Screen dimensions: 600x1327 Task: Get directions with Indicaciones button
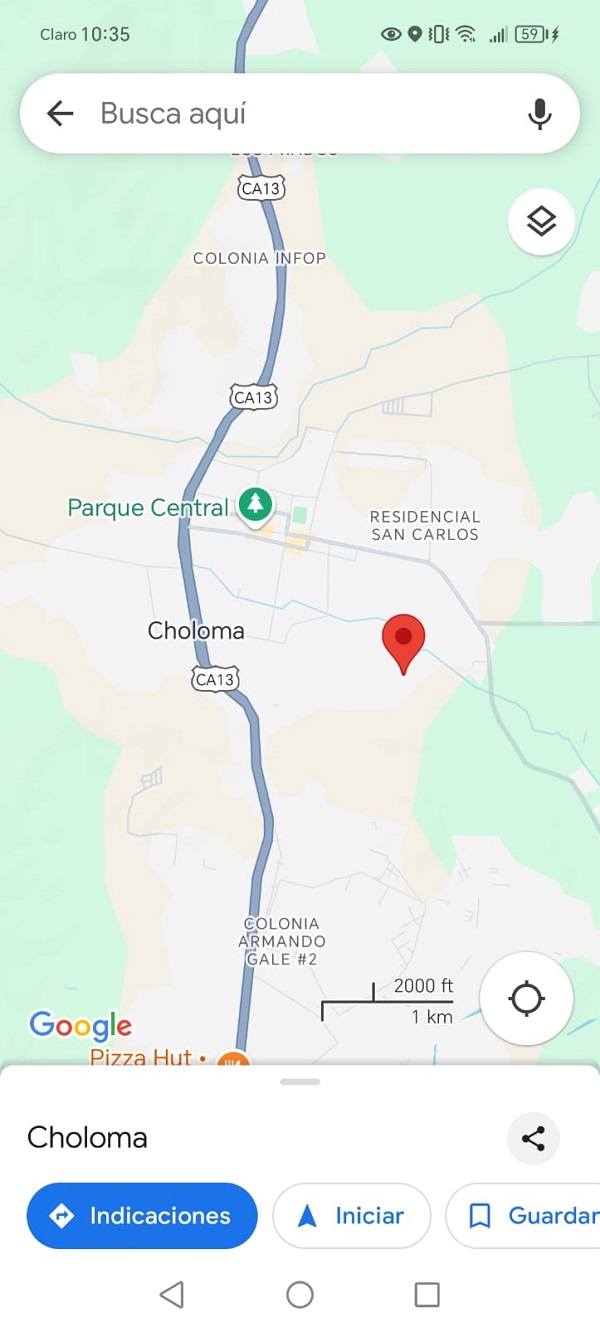142,1216
